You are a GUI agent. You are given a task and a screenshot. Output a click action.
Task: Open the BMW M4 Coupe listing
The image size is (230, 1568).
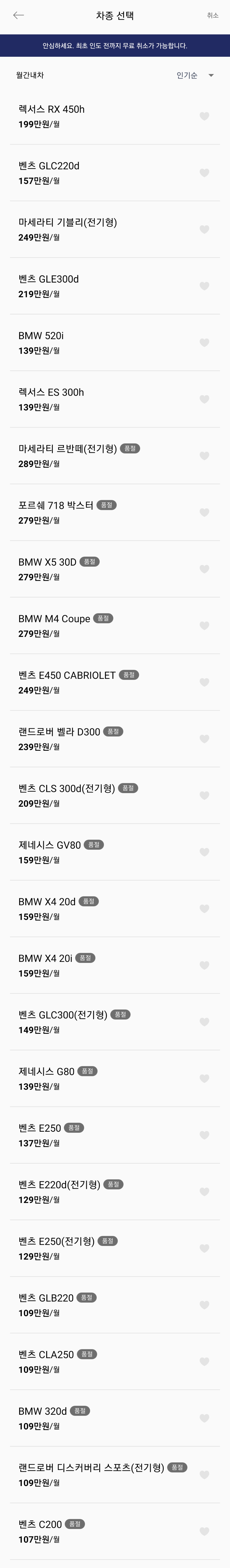point(91,626)
